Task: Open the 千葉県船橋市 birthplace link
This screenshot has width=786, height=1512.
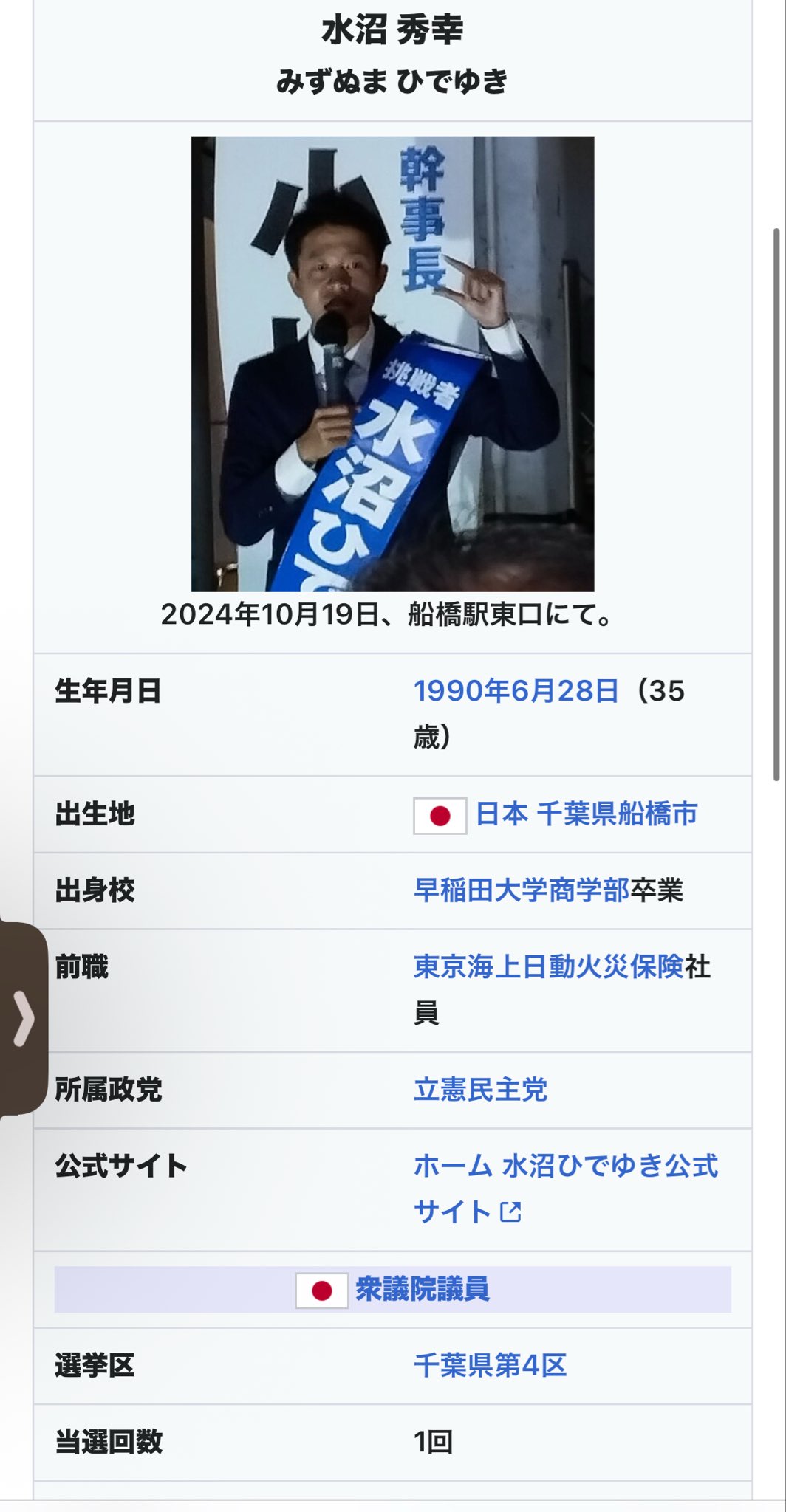Action: [617, 814]
